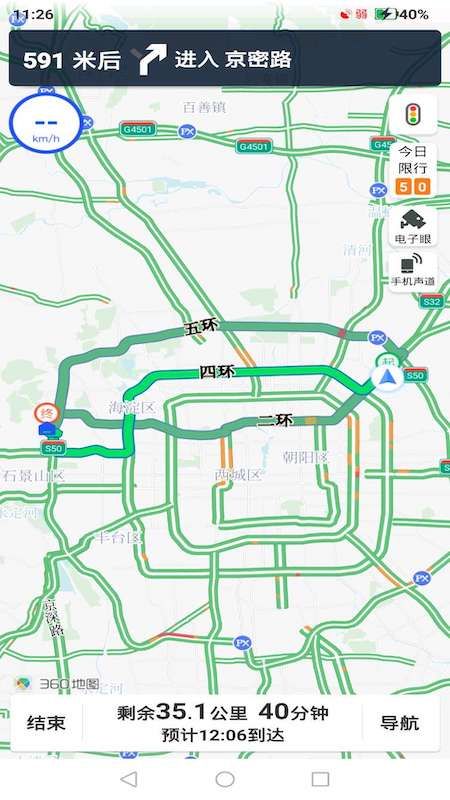
Task: Tap the red 终 destination marker
Action: pos(47,413)
